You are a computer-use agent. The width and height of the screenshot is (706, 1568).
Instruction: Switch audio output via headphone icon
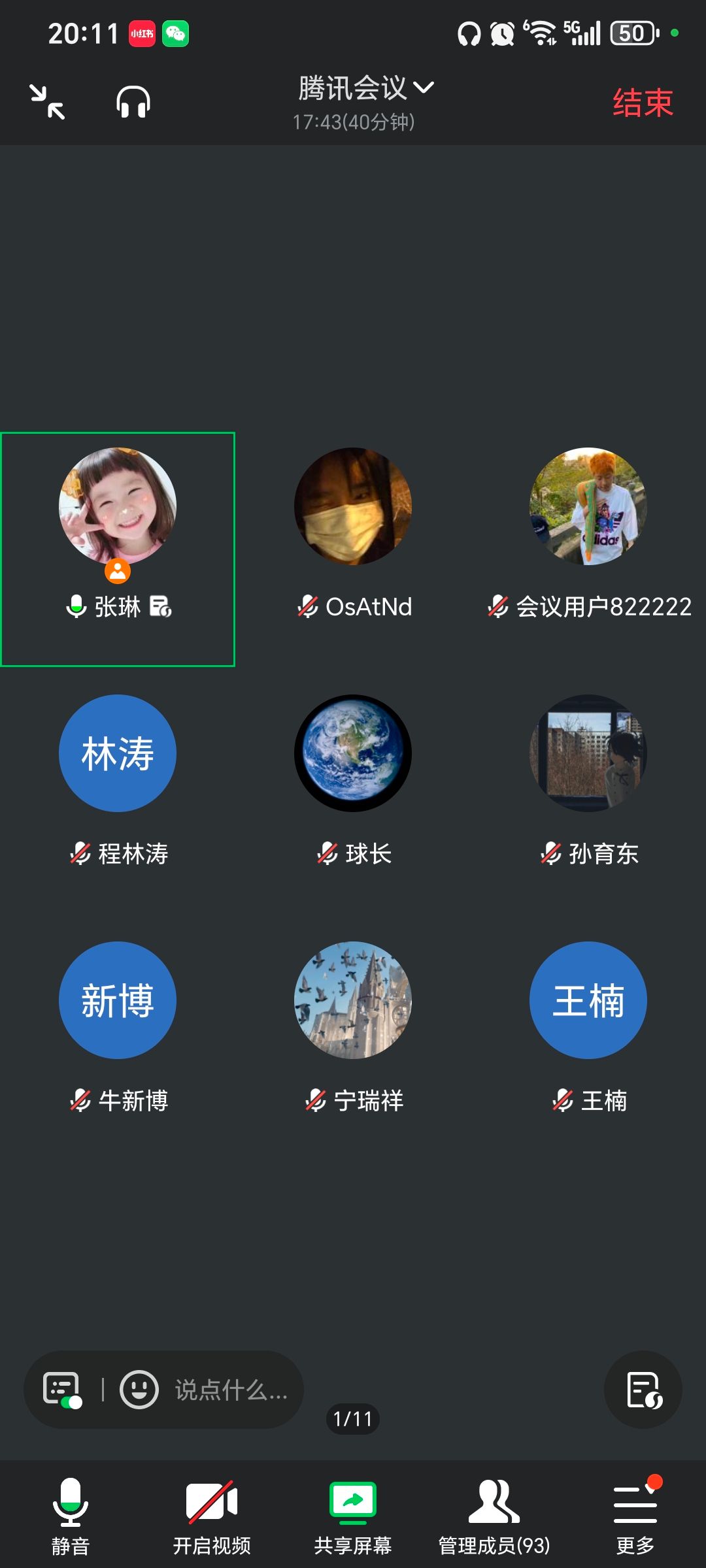coord(133,102)
